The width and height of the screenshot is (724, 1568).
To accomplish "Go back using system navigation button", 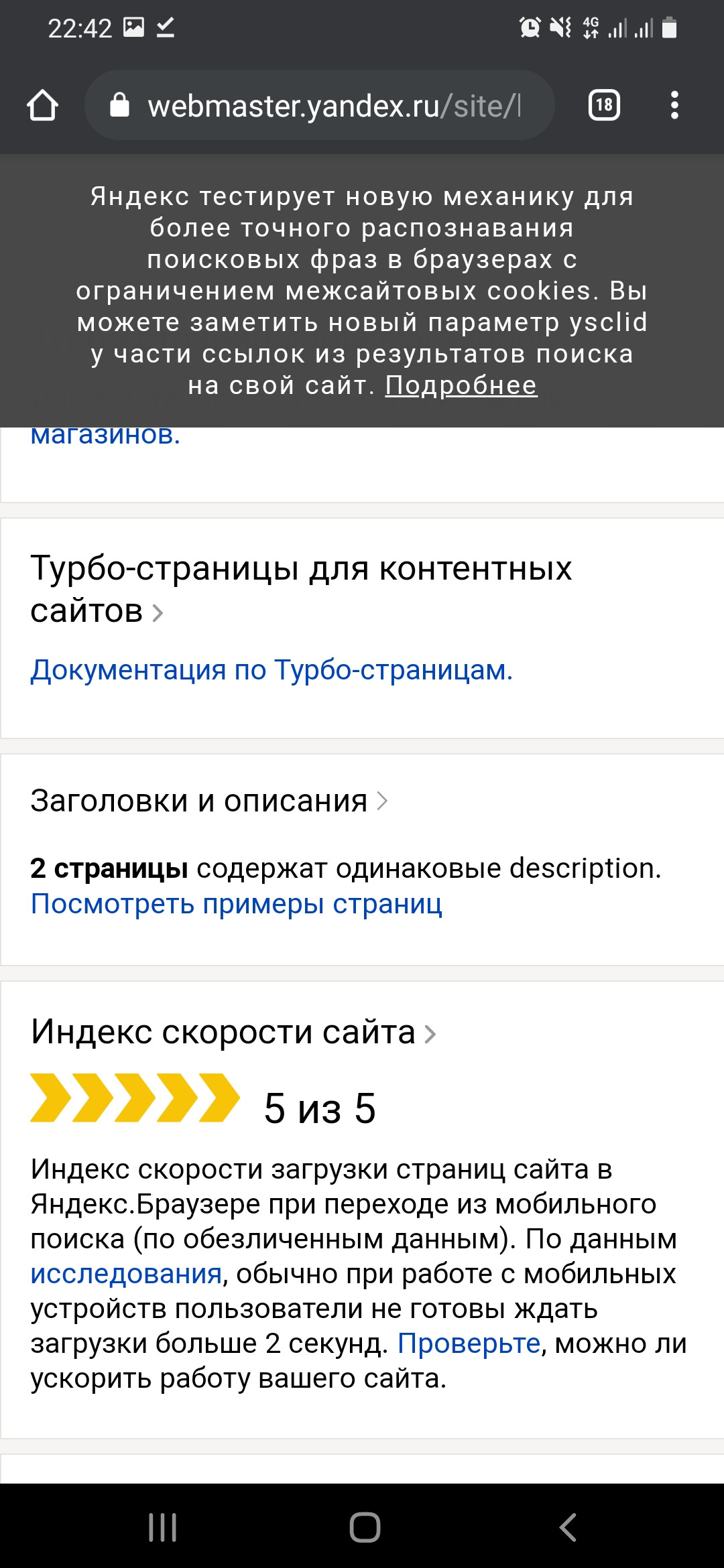I will (x=567, y=1528).
